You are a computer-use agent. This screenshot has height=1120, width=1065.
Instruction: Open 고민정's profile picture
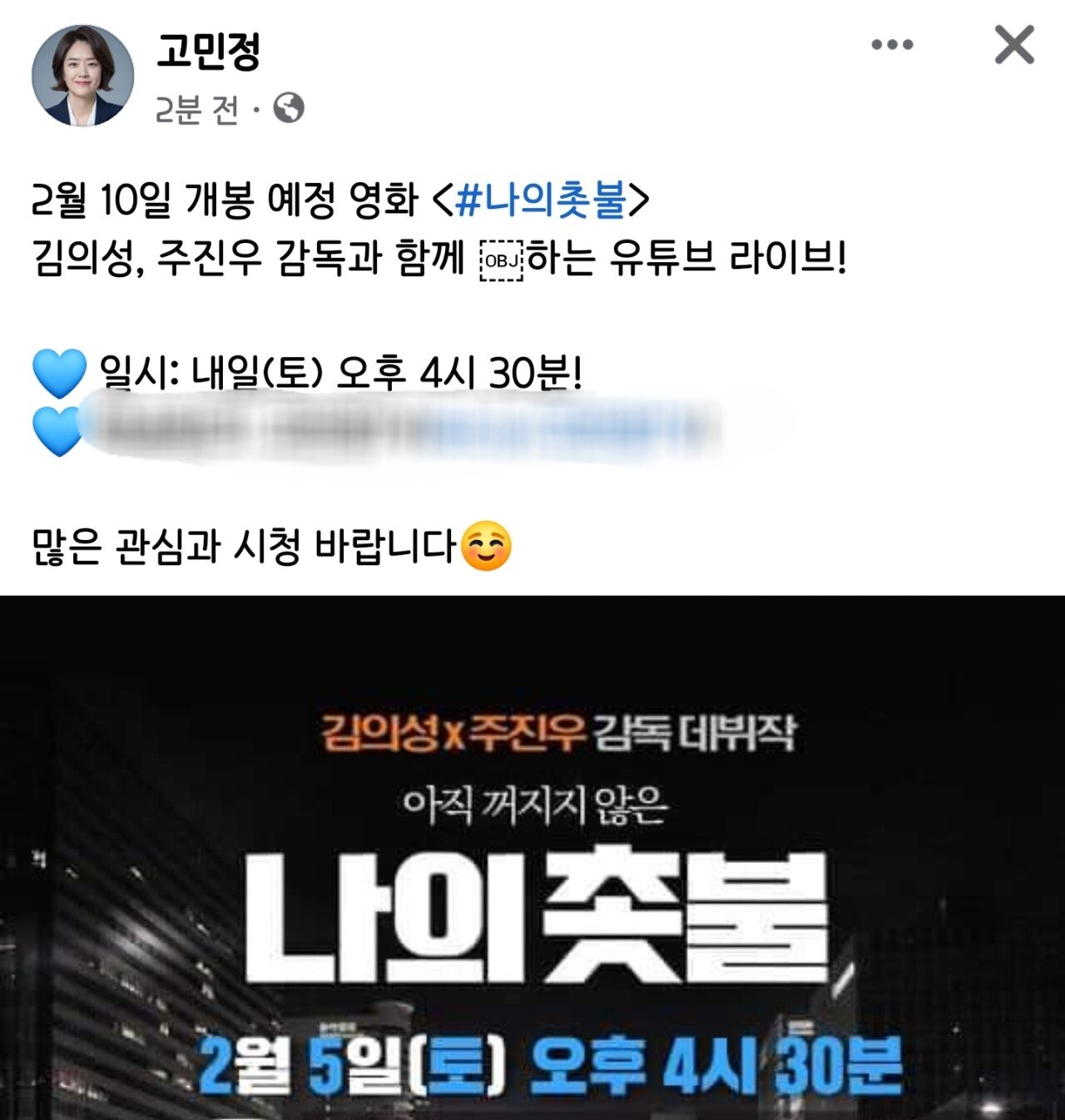point(82,76)
